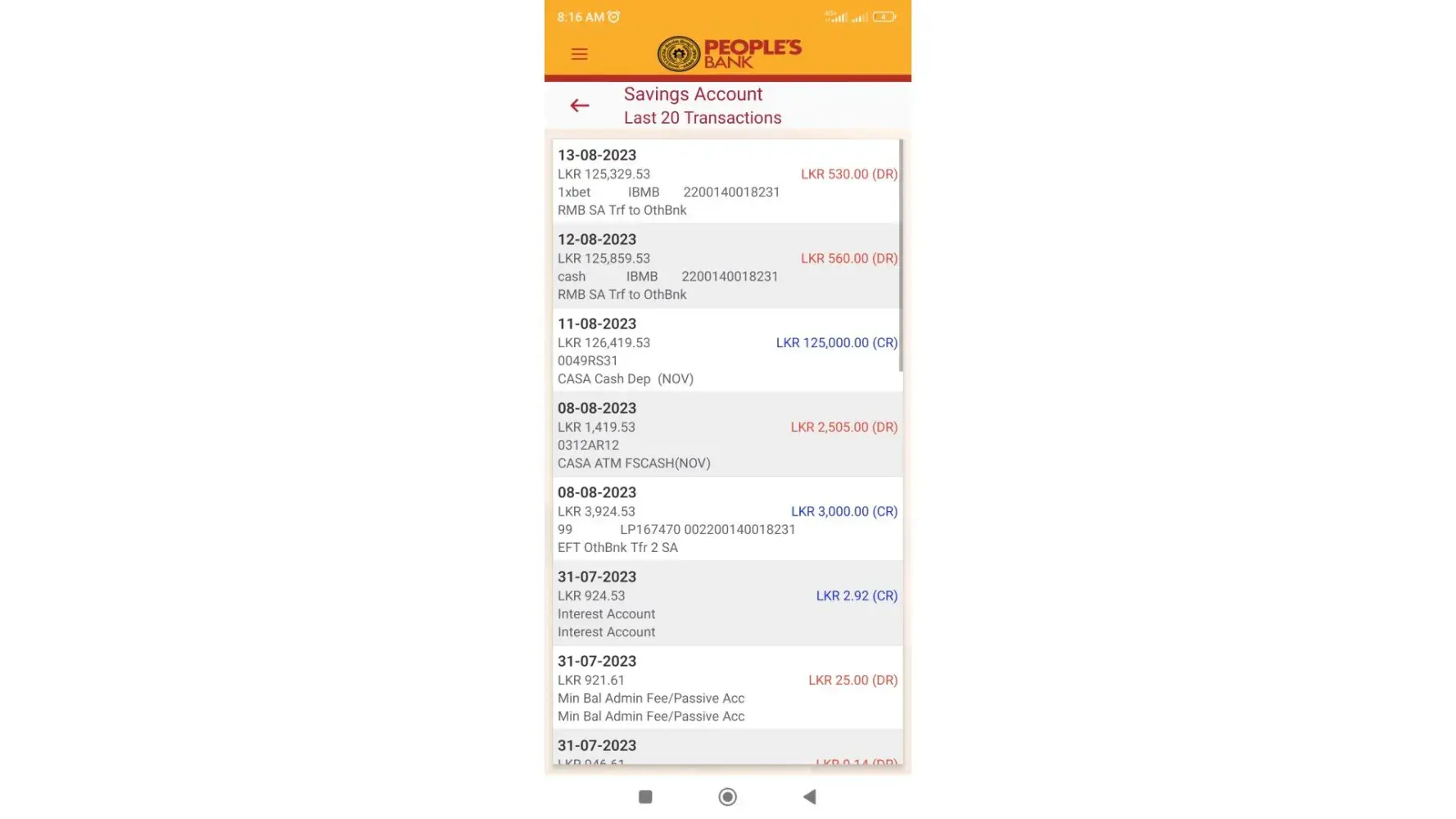This screenshot has height=819, width=1456.
Task: Open the Min Bal Admin Fee transaction
Action: (x=726, y=688)
